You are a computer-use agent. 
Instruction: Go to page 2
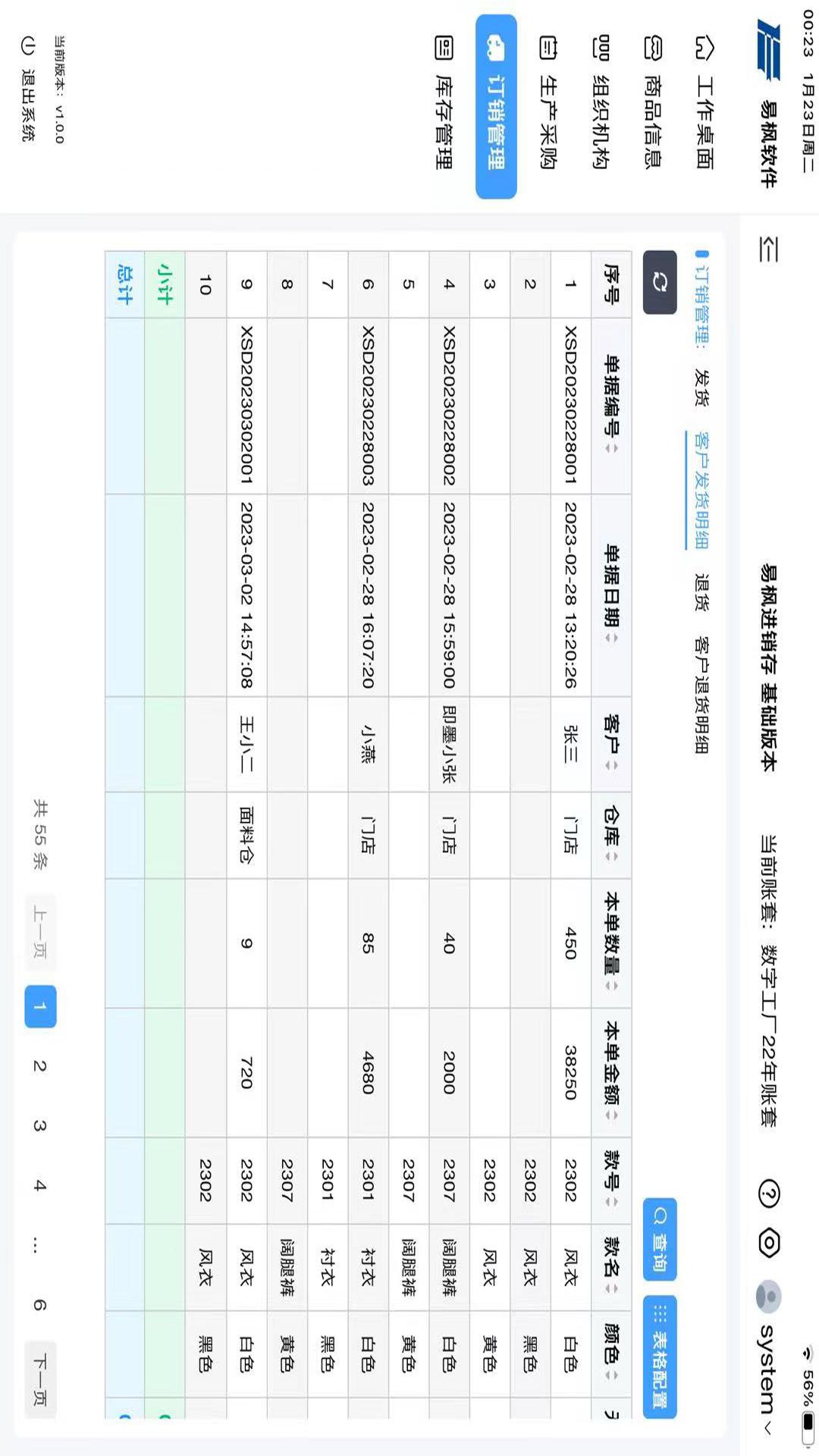click(x=39, y=1066)
